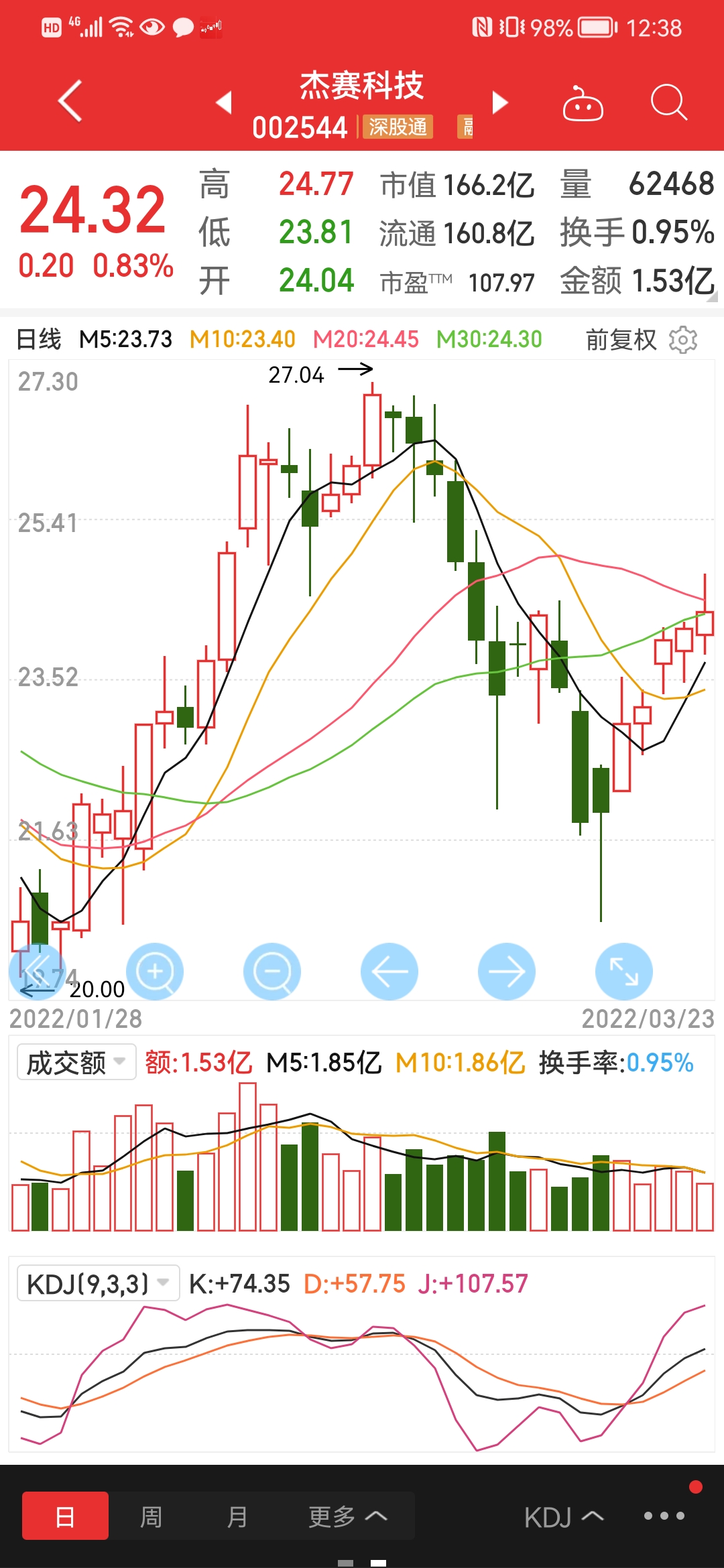Go back using the top-left arrow
724x1568 pixels.
[70, 101]
